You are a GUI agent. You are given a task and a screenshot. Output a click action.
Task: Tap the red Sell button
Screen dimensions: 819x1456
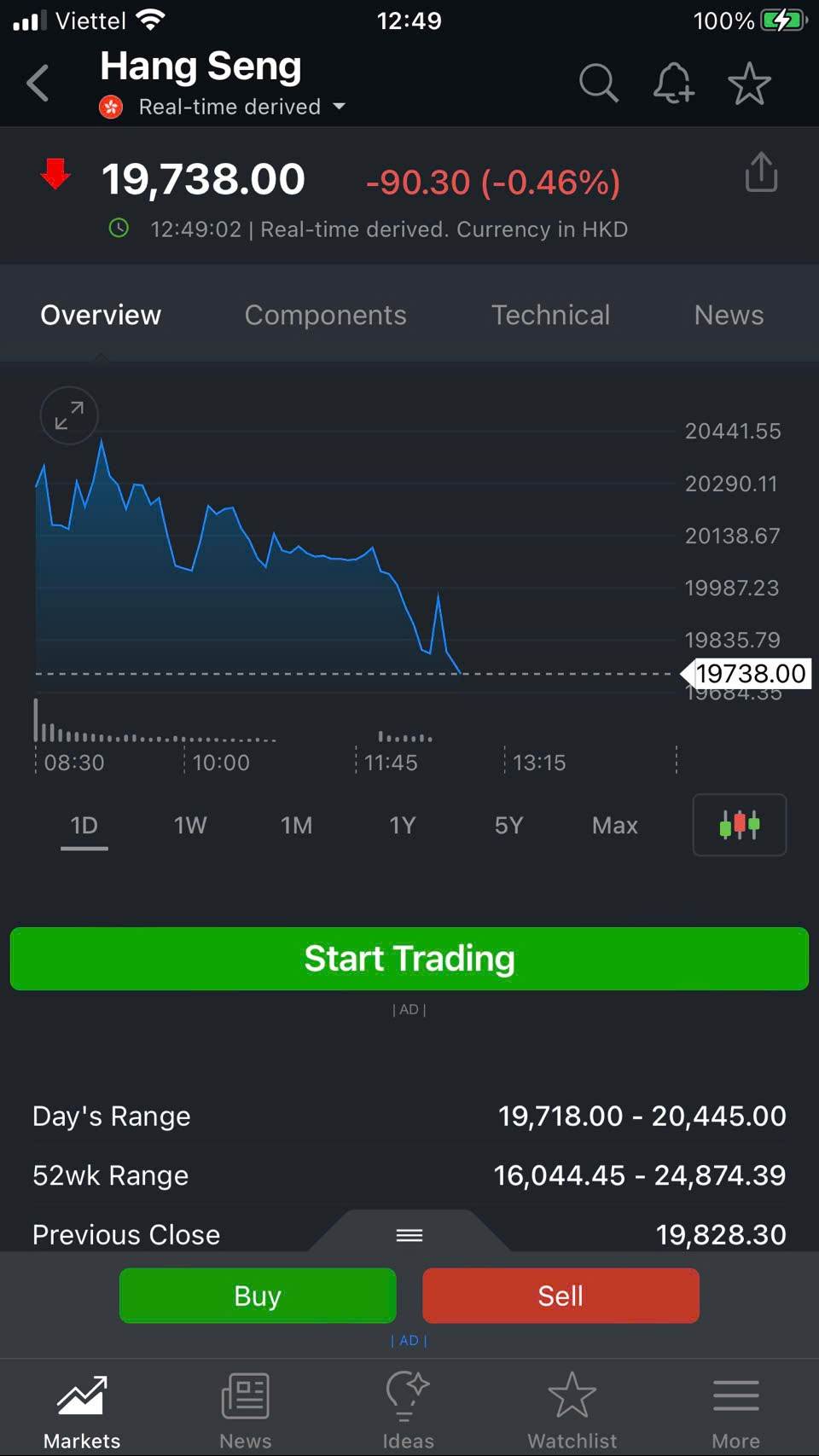561,1296
